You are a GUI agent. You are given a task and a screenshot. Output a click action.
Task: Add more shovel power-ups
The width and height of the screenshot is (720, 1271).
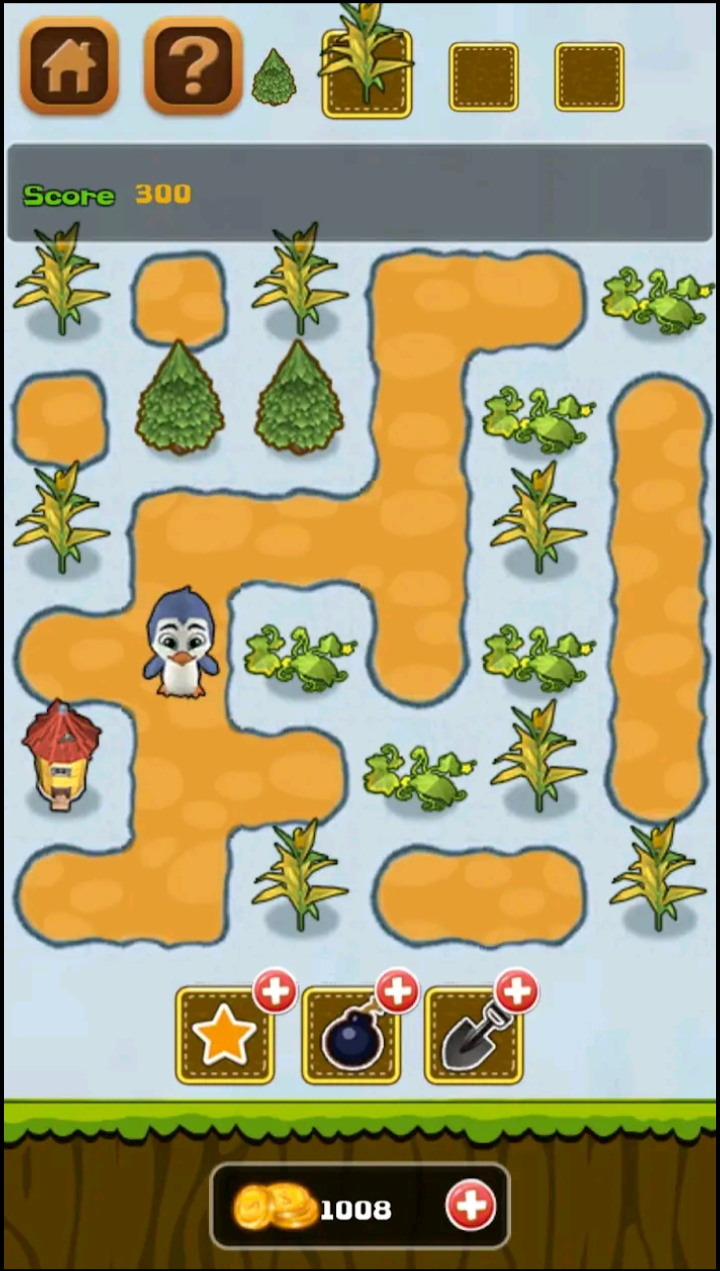coord(517,991)
